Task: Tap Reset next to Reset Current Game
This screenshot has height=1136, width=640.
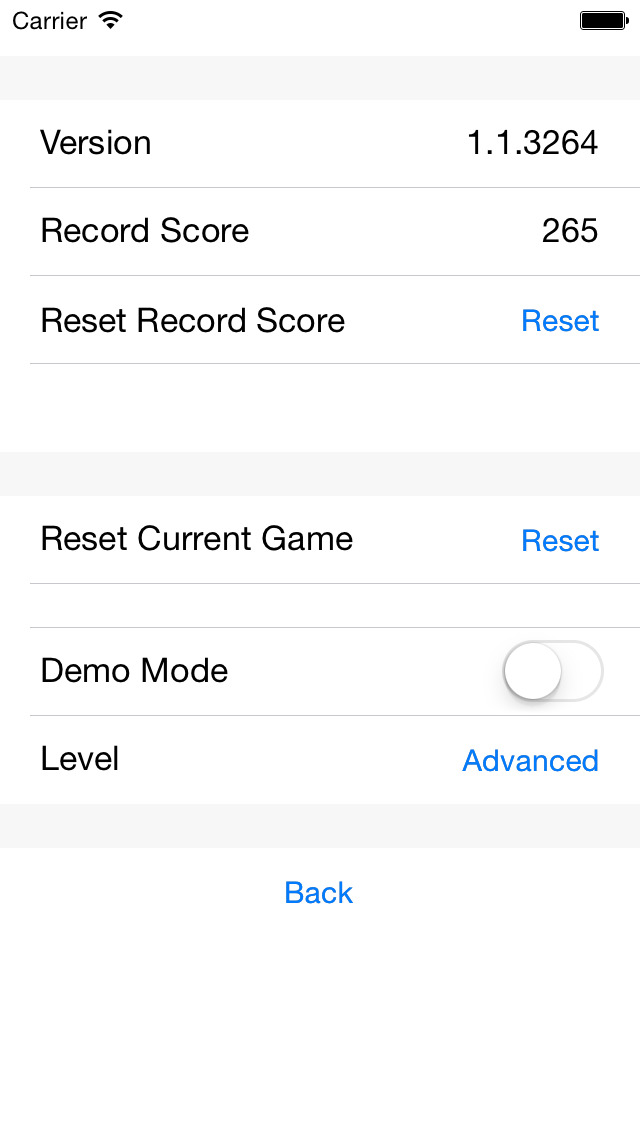Action: (x=560, y=540)
